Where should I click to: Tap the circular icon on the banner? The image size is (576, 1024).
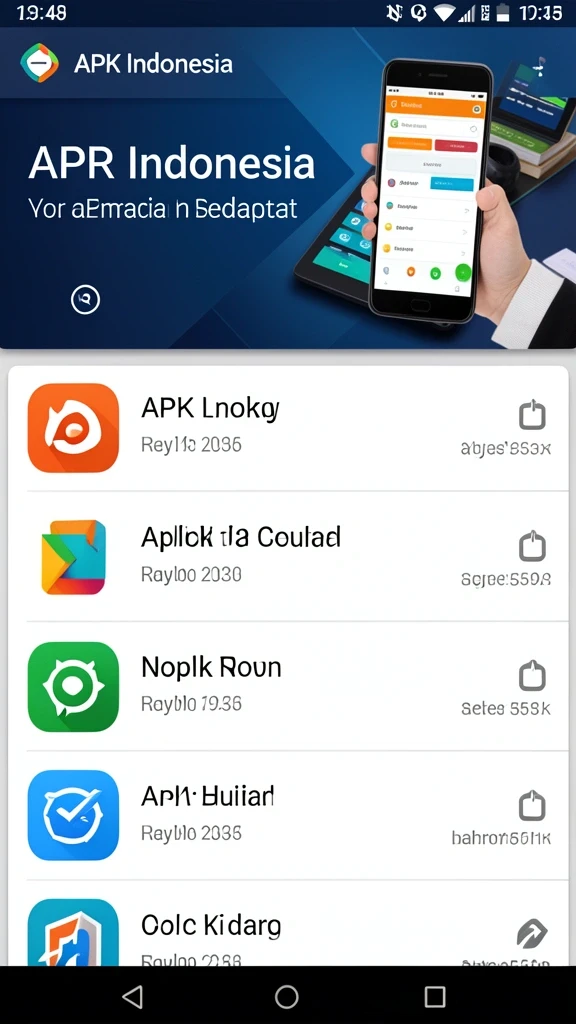point(86,300)
